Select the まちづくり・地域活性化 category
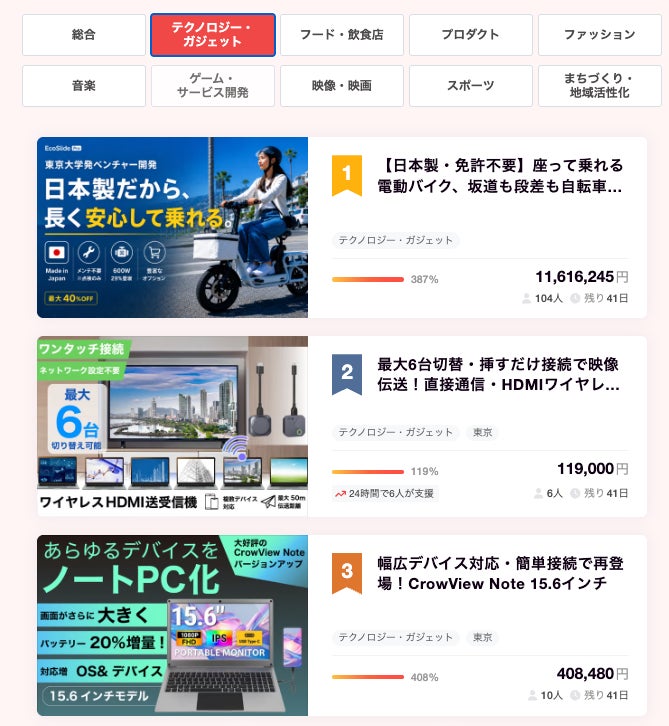Viewport: 669px width, 726px height. pos(600,86)
